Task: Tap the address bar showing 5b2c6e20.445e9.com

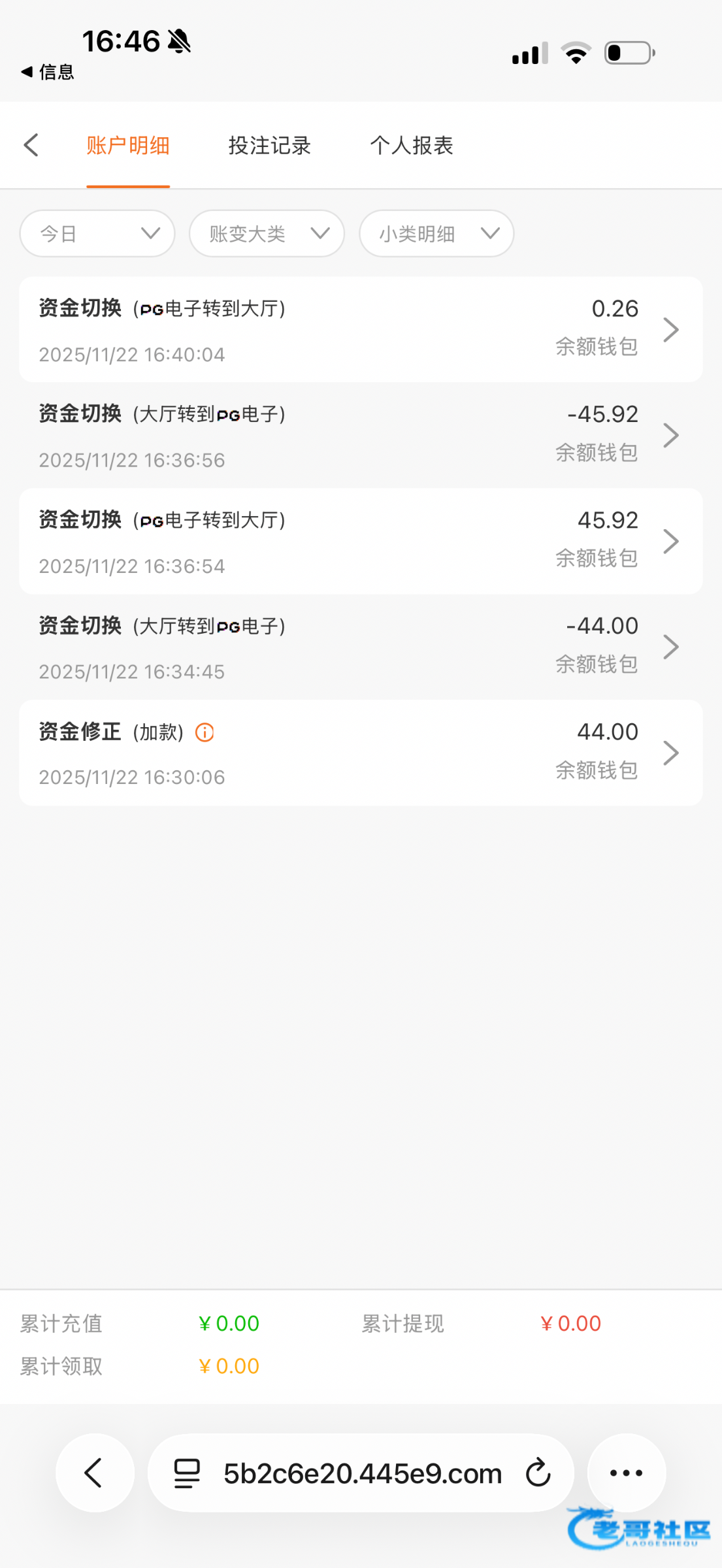Action: pos(362,1473)
